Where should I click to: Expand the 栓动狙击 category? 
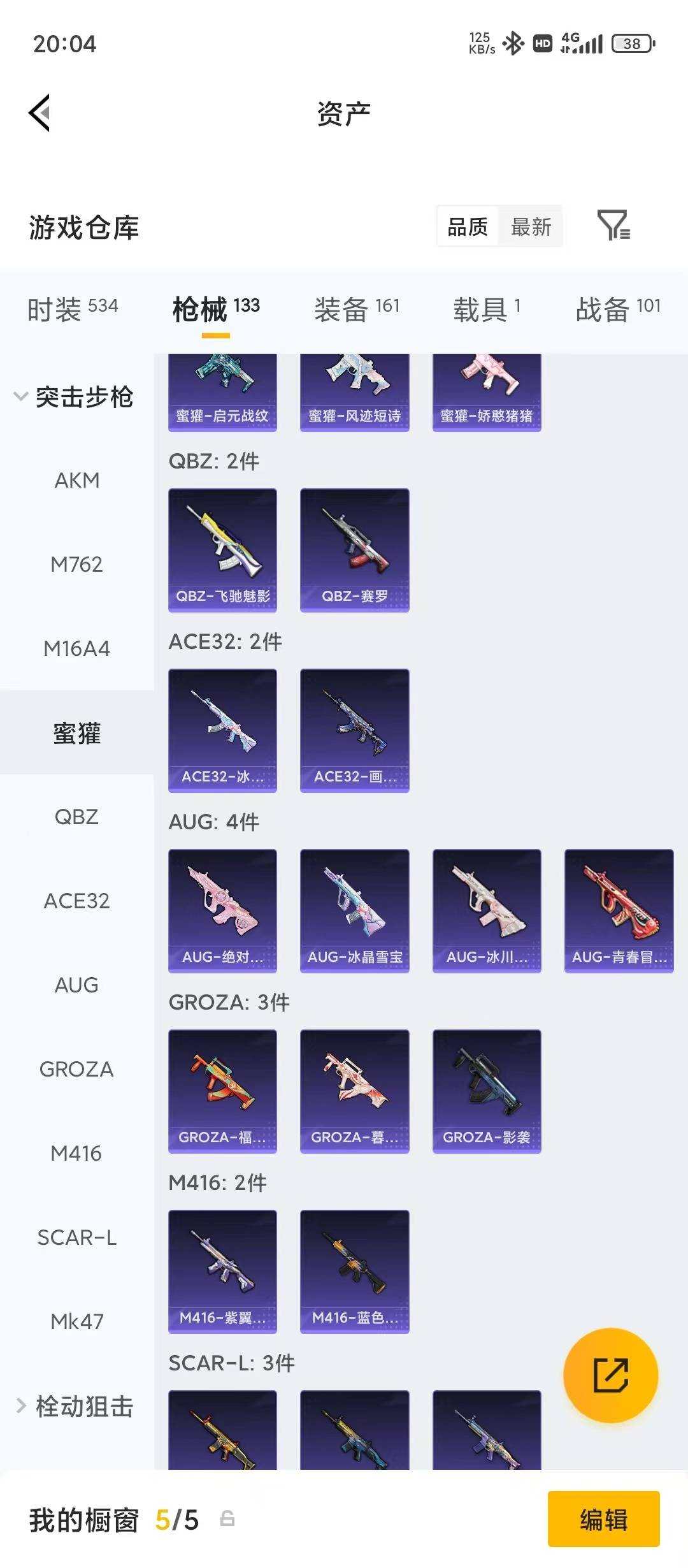75,1406
